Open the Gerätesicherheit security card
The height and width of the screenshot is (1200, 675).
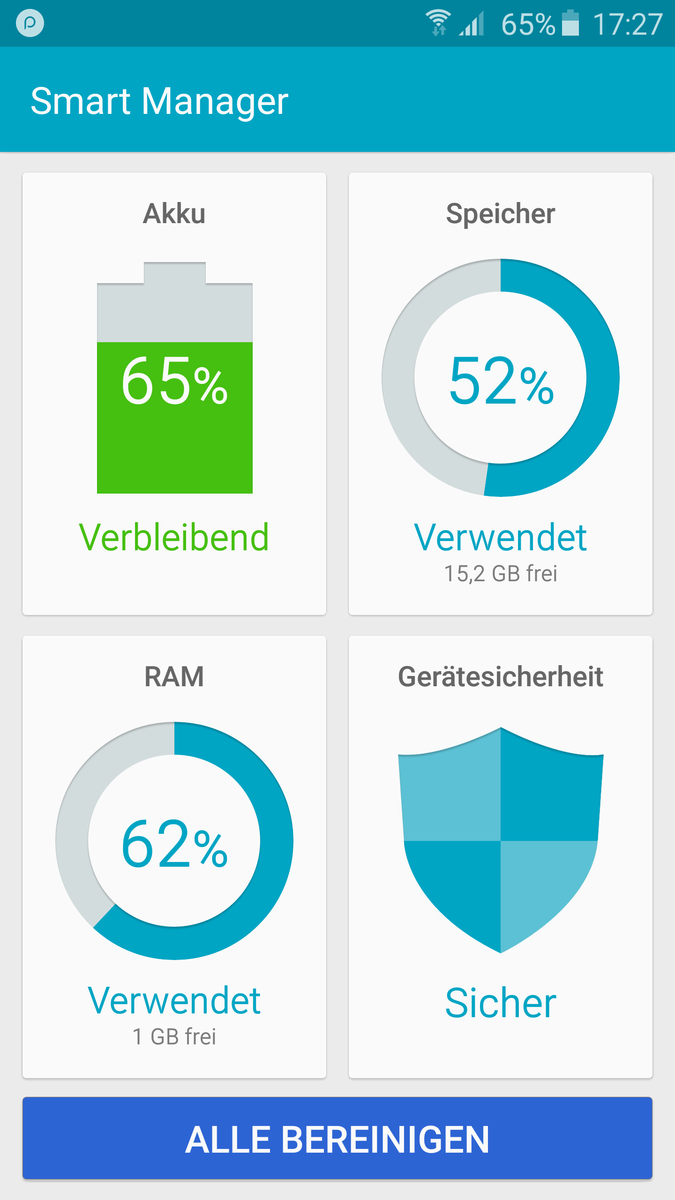pyautogui.click(x=500, y=856)
